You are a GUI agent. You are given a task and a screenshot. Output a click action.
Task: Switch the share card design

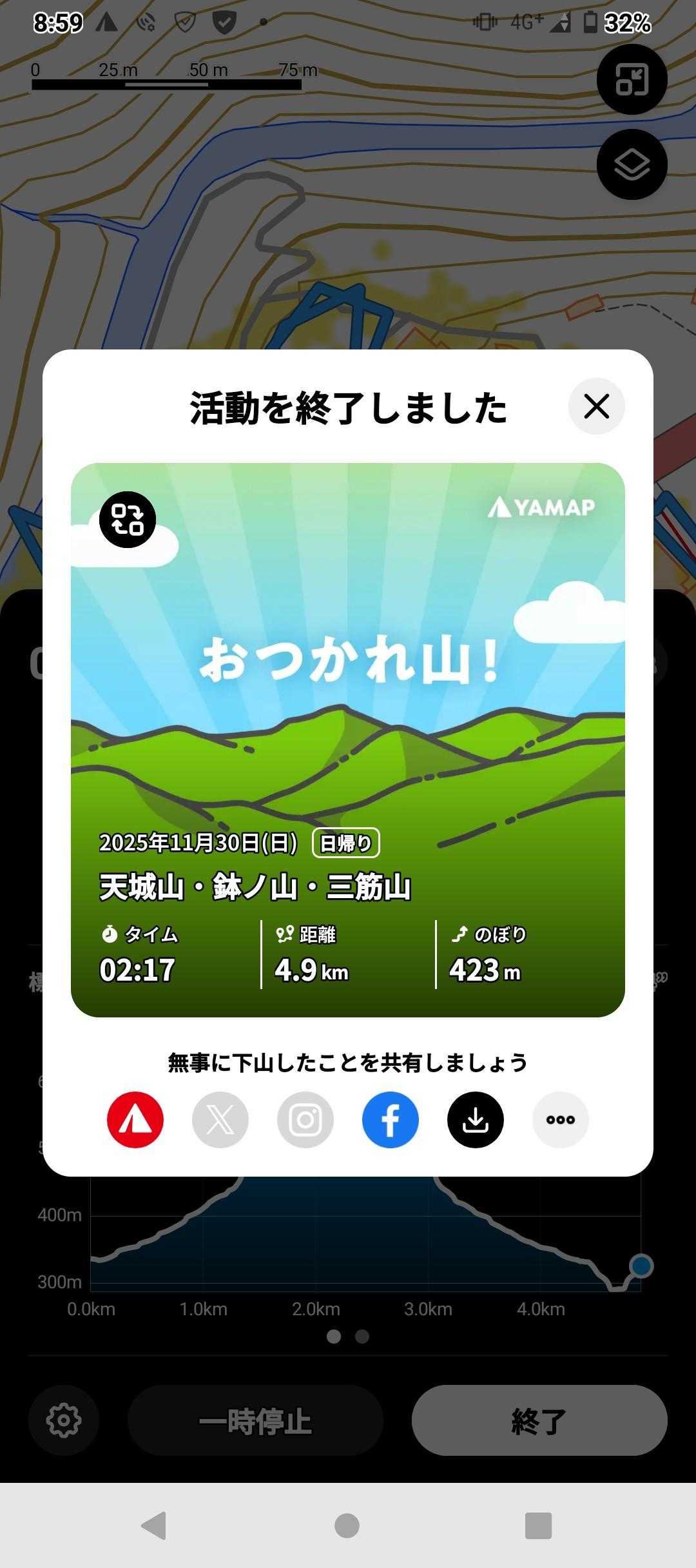[128, 520]
